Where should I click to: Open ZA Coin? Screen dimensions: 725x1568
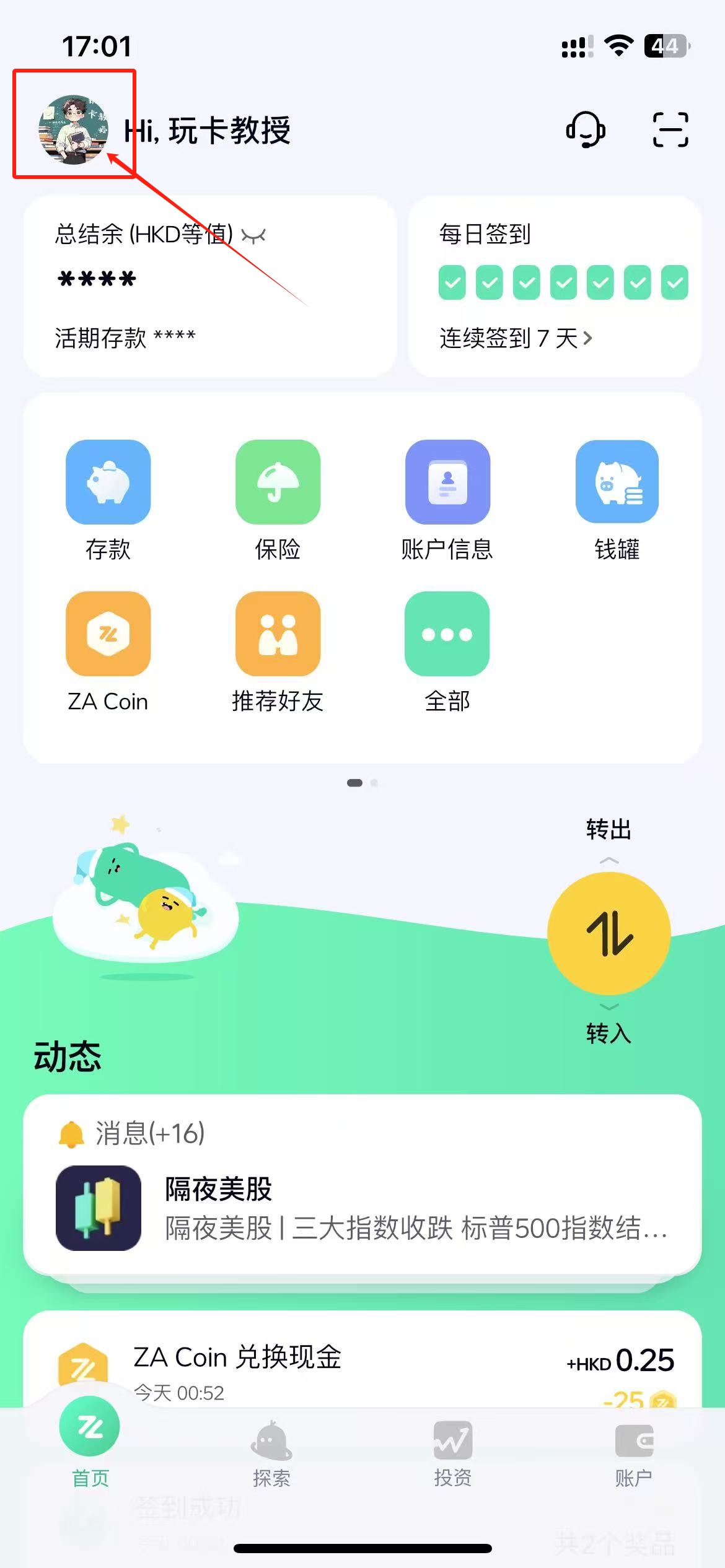[x=108, y=651]
